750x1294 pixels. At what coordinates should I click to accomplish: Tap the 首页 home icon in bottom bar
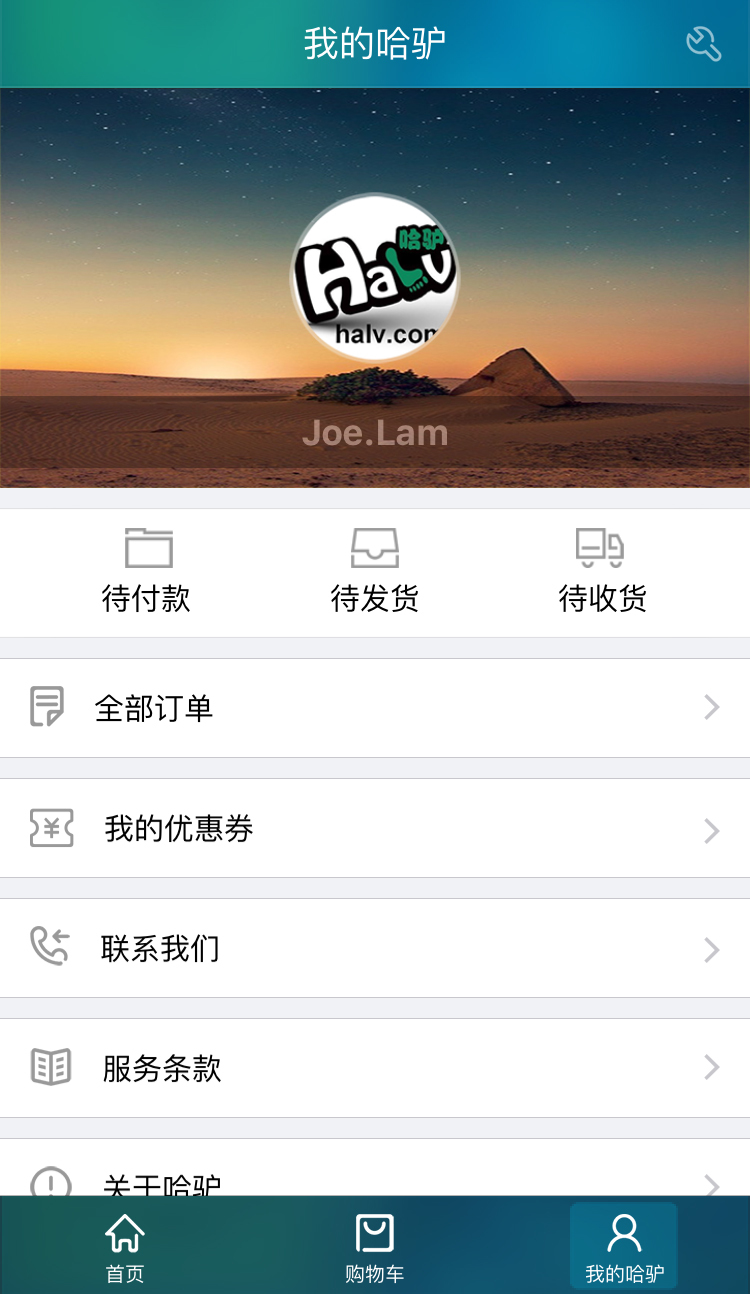[x=124, y=1234]
